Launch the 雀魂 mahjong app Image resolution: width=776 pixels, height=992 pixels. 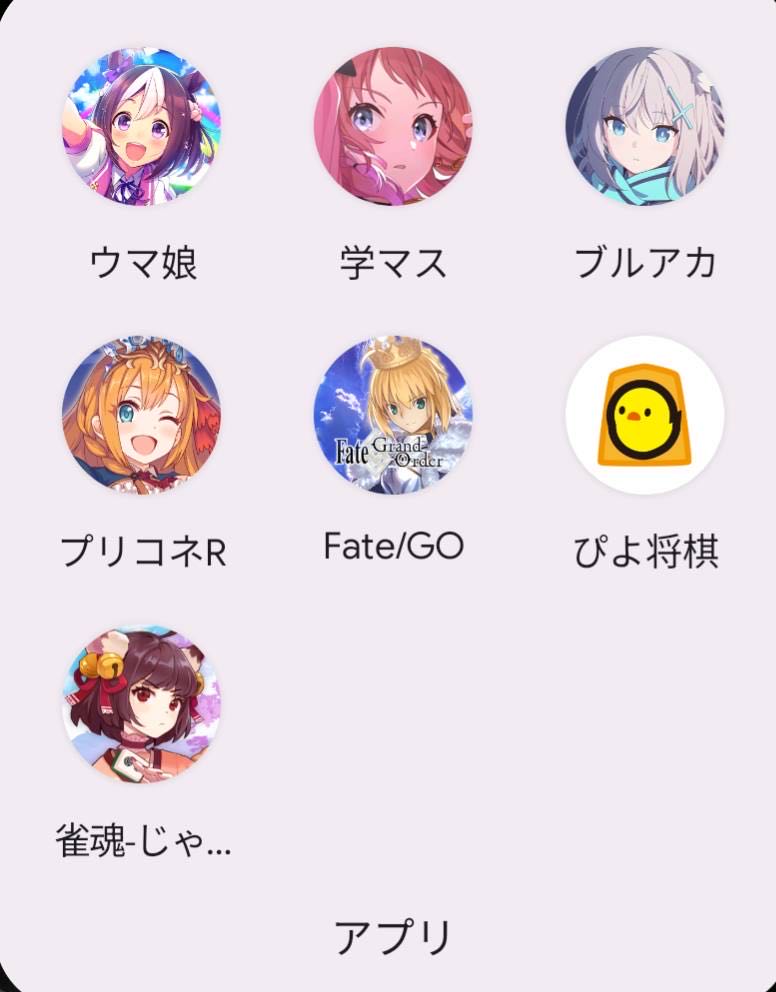tap(142, 705)
